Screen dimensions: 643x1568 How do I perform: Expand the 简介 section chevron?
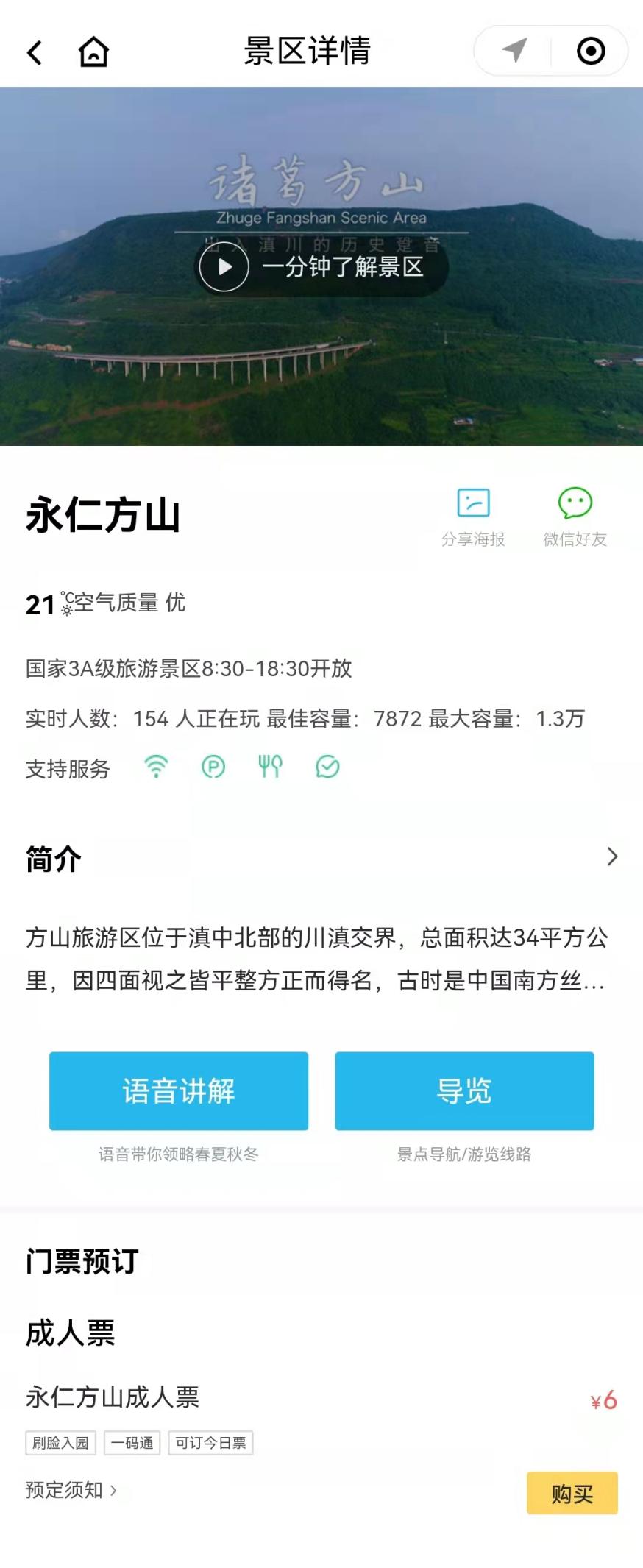(x=611, y=856)
